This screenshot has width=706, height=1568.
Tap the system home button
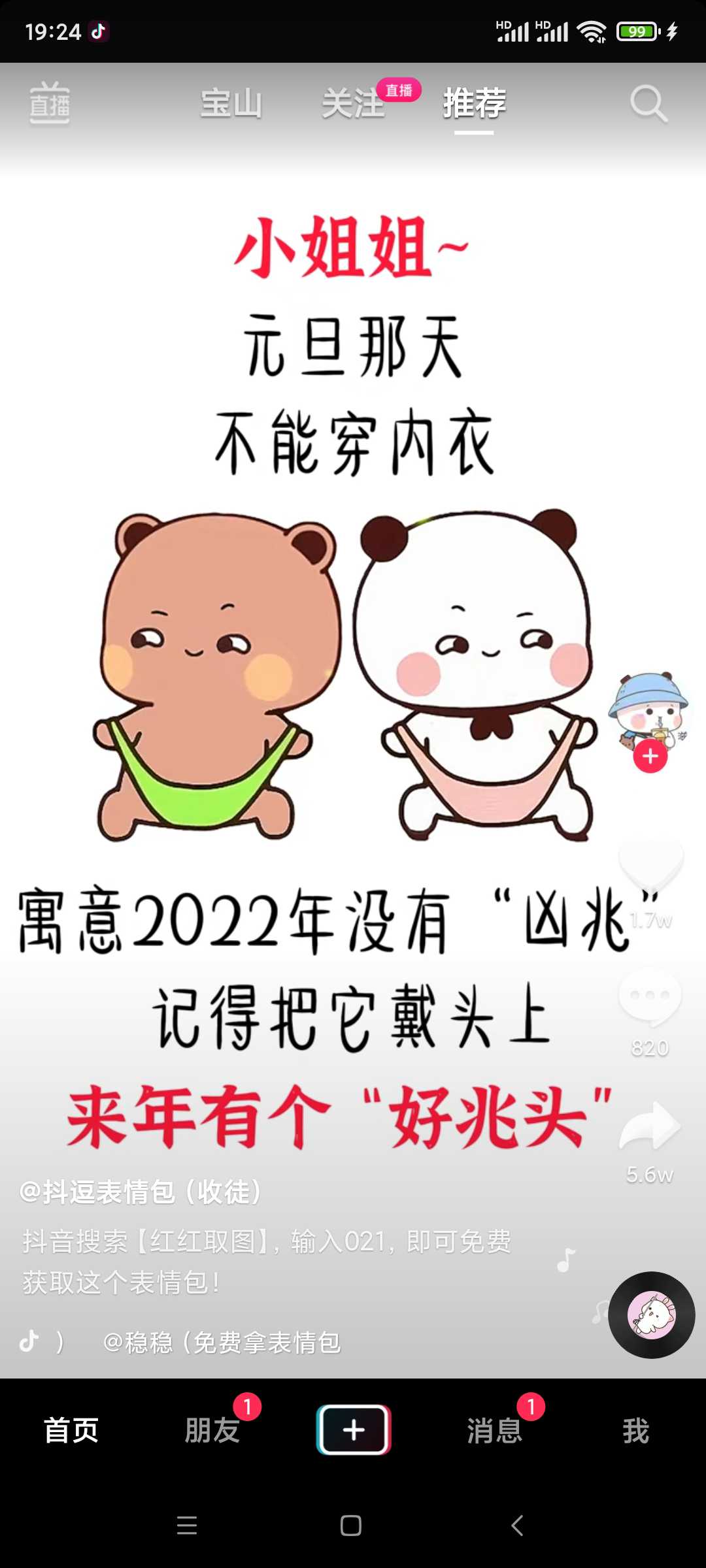[351, 1526]
